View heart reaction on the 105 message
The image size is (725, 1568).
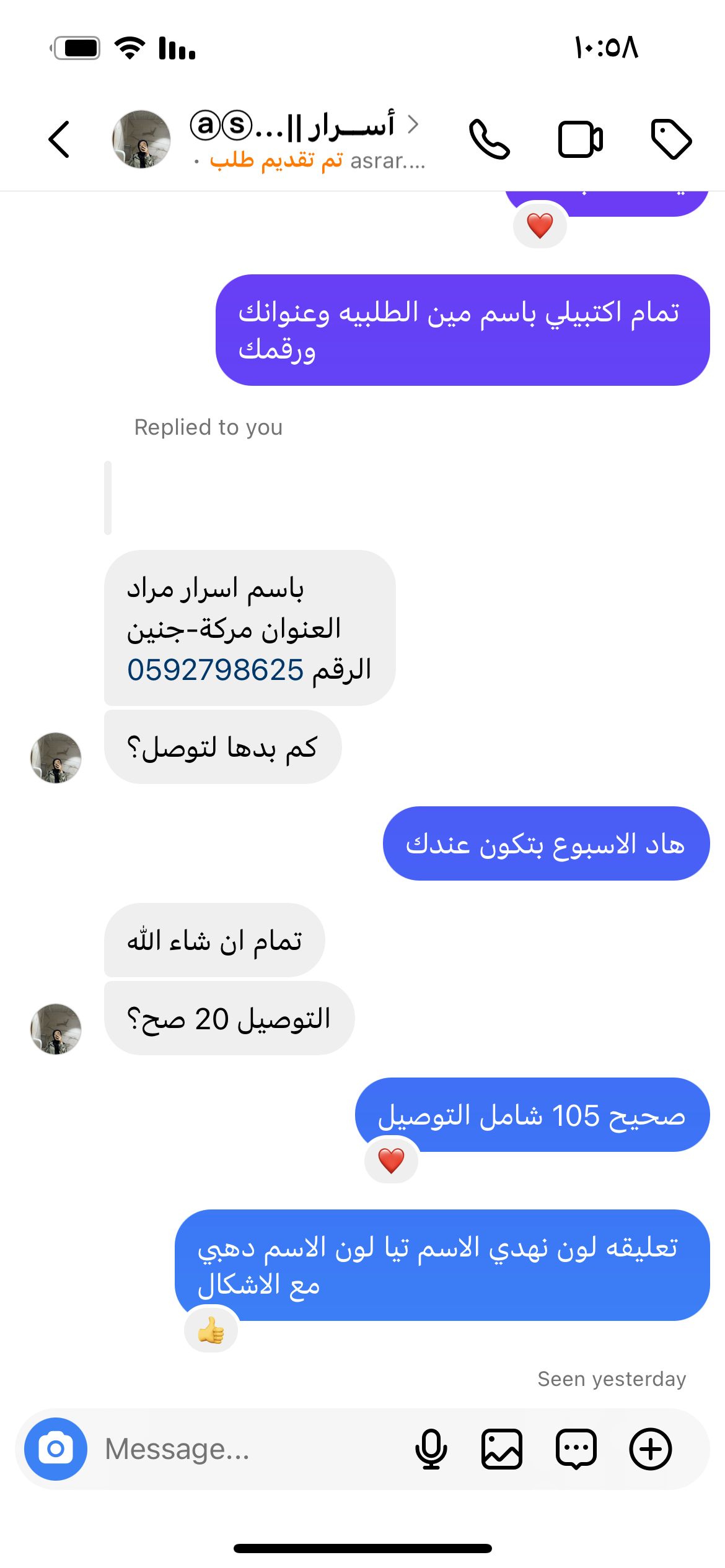tap(391, 1161)
